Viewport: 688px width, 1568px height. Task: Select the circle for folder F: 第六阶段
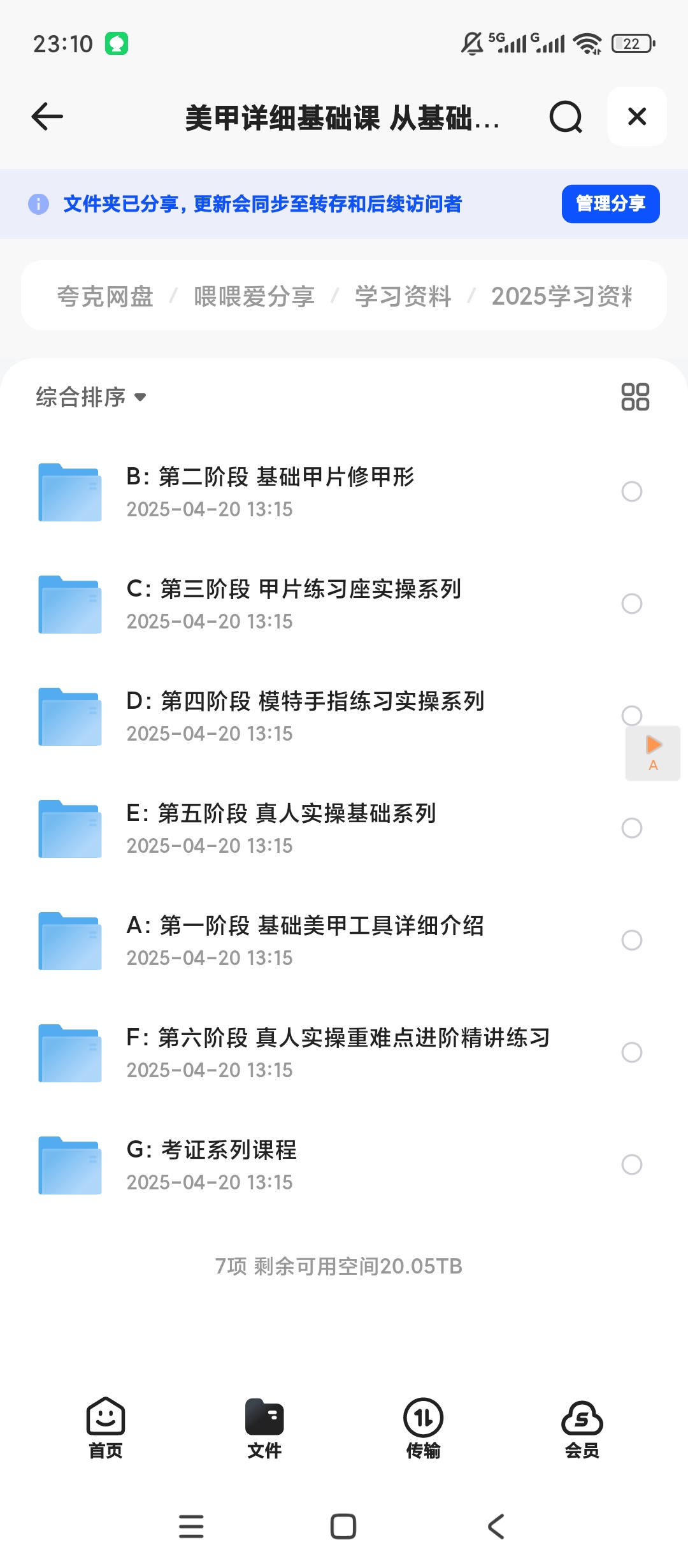(x=631, y=1052)
